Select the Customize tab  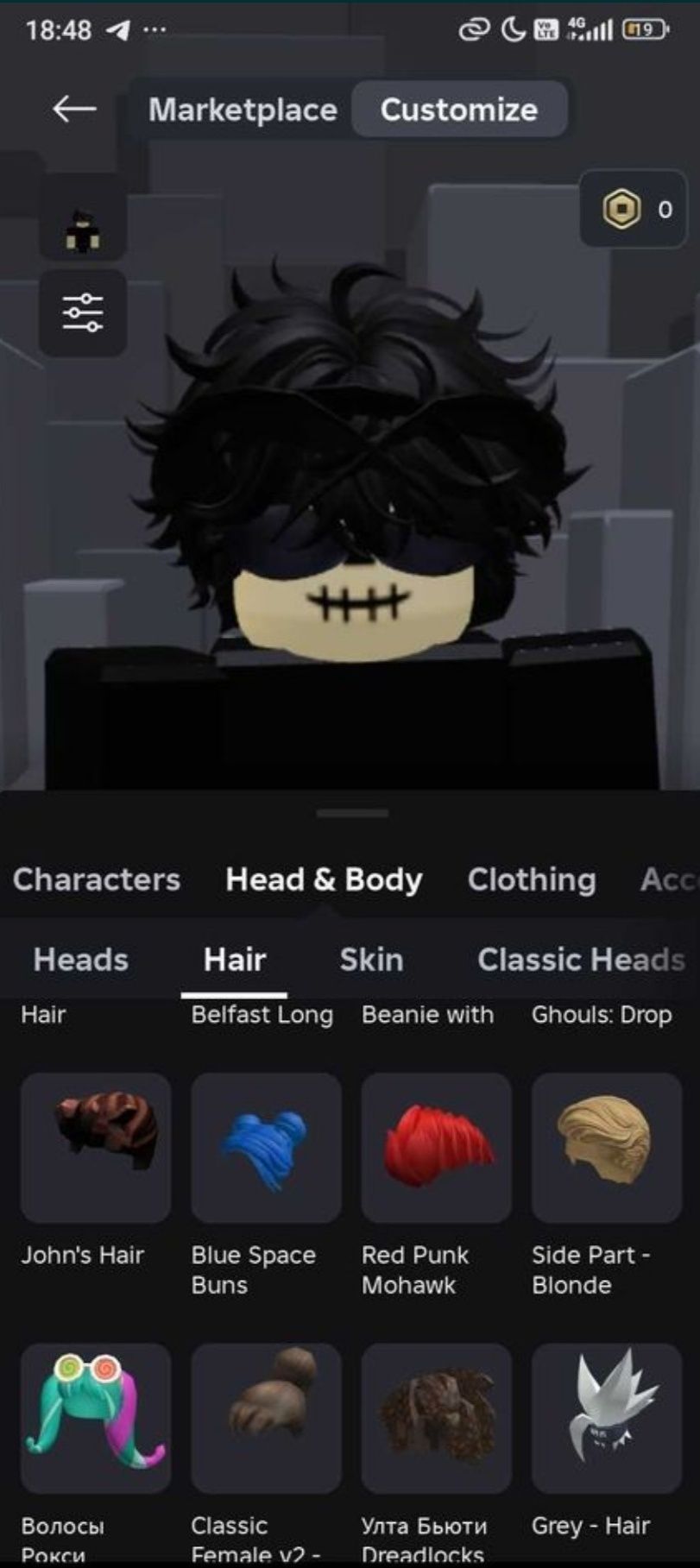pyautogui.click(x=459, y=110)
